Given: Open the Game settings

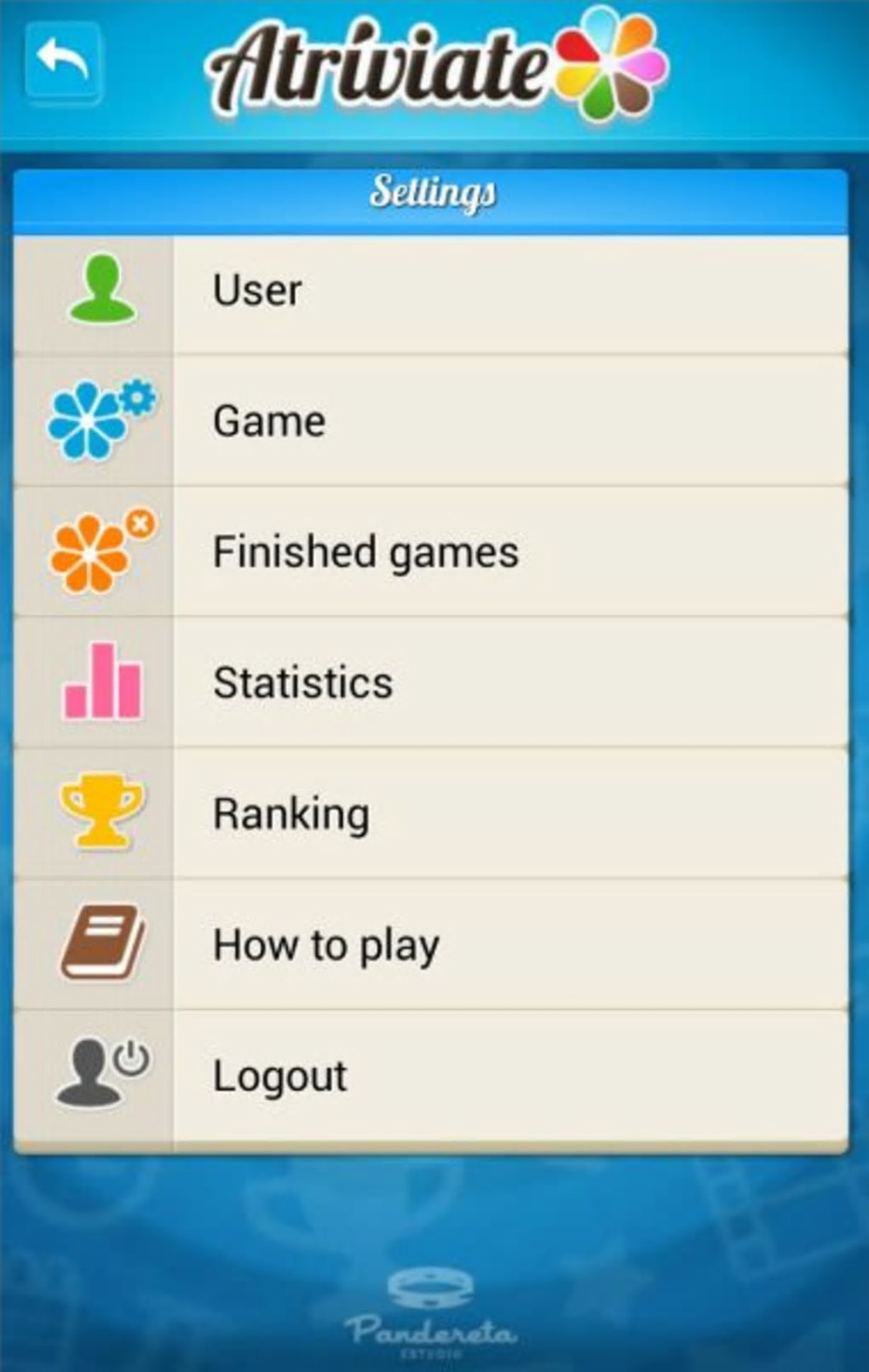Looking at the screenshot, I should pyautogui.click(x=430, y=422).
